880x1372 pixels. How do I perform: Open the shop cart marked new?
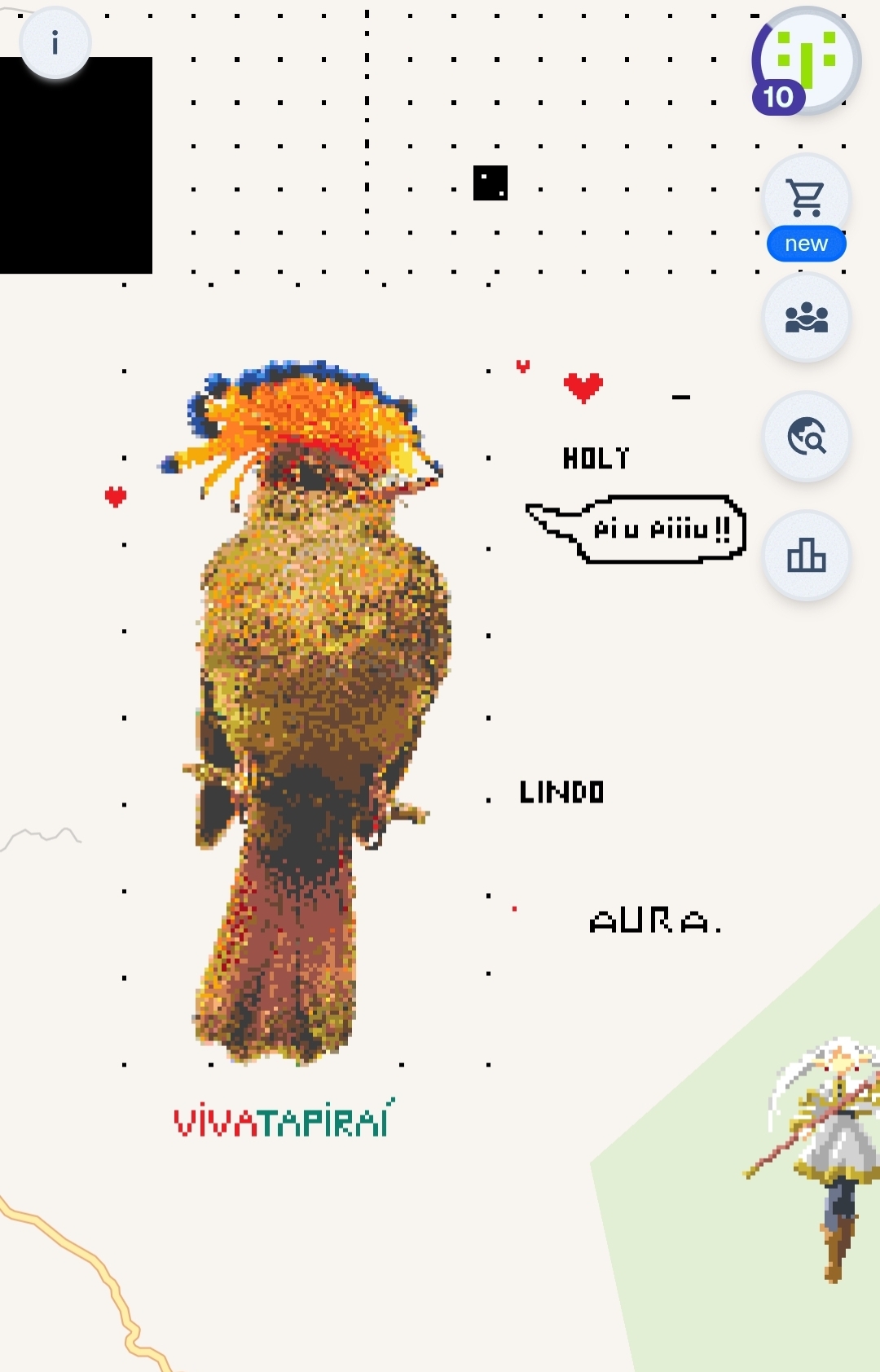click(806, 200)
